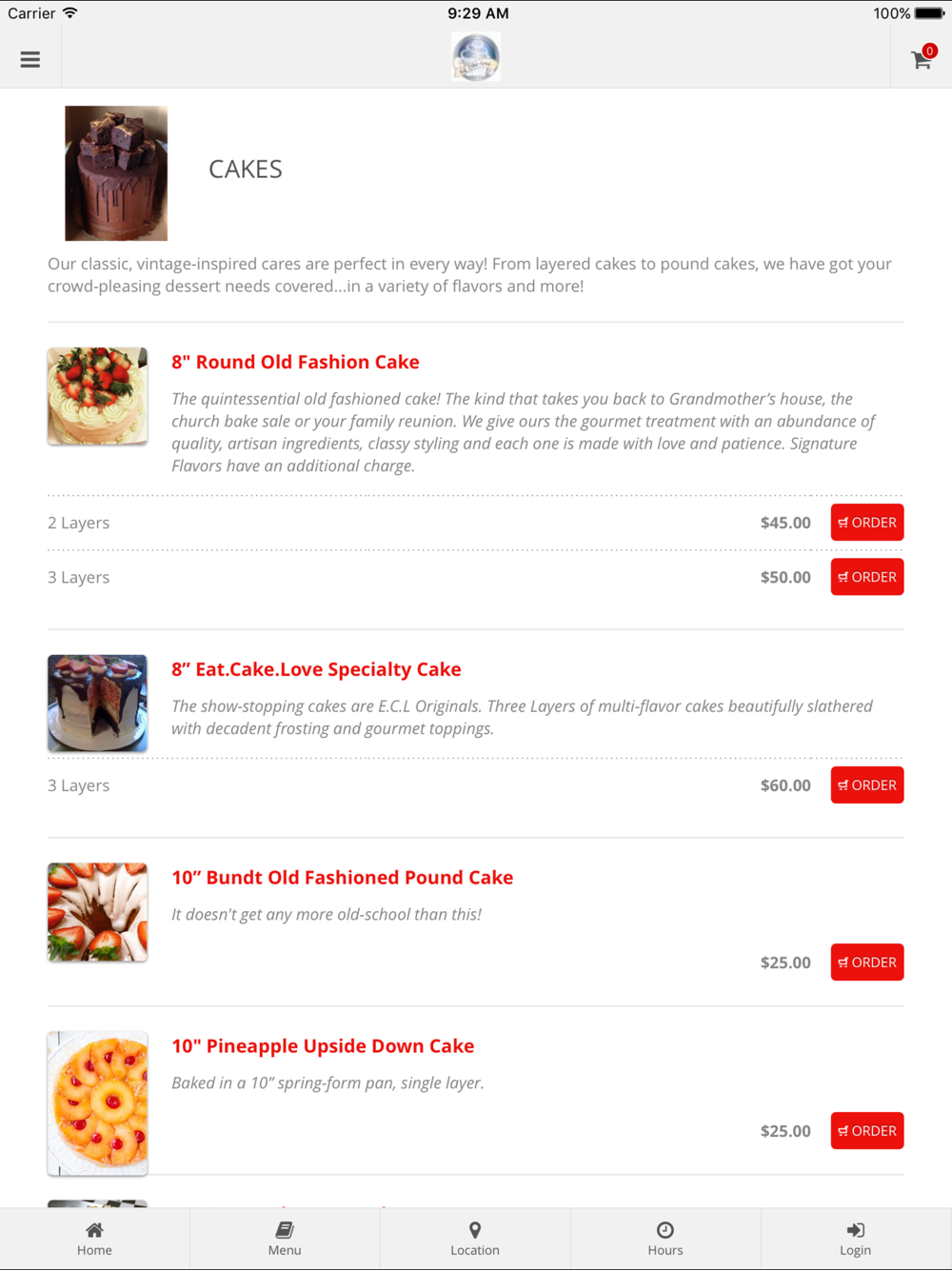
Task: Open the hamburger side menu
Action: coord(30,59)
